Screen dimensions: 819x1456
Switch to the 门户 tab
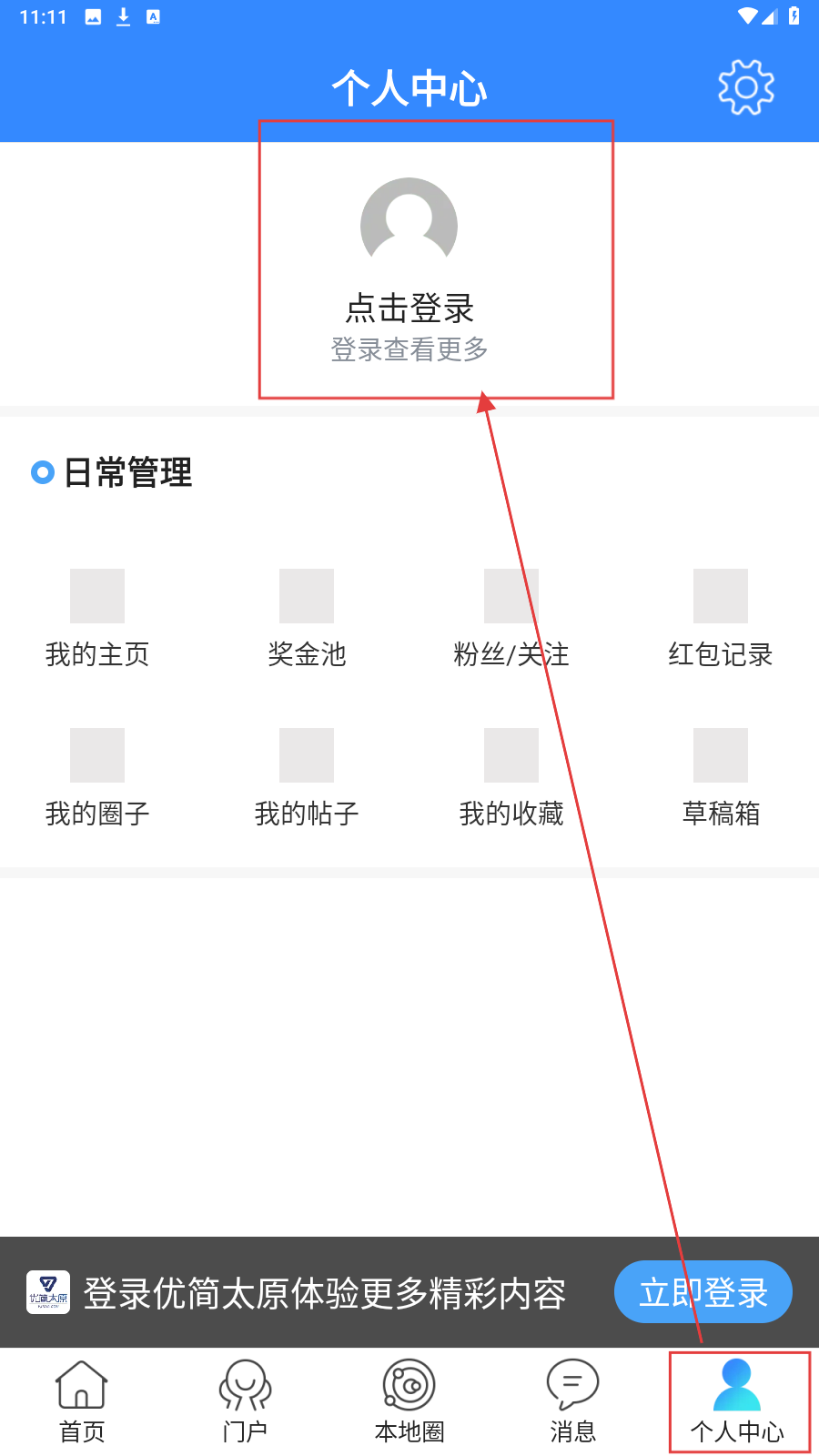point(245,1401)
